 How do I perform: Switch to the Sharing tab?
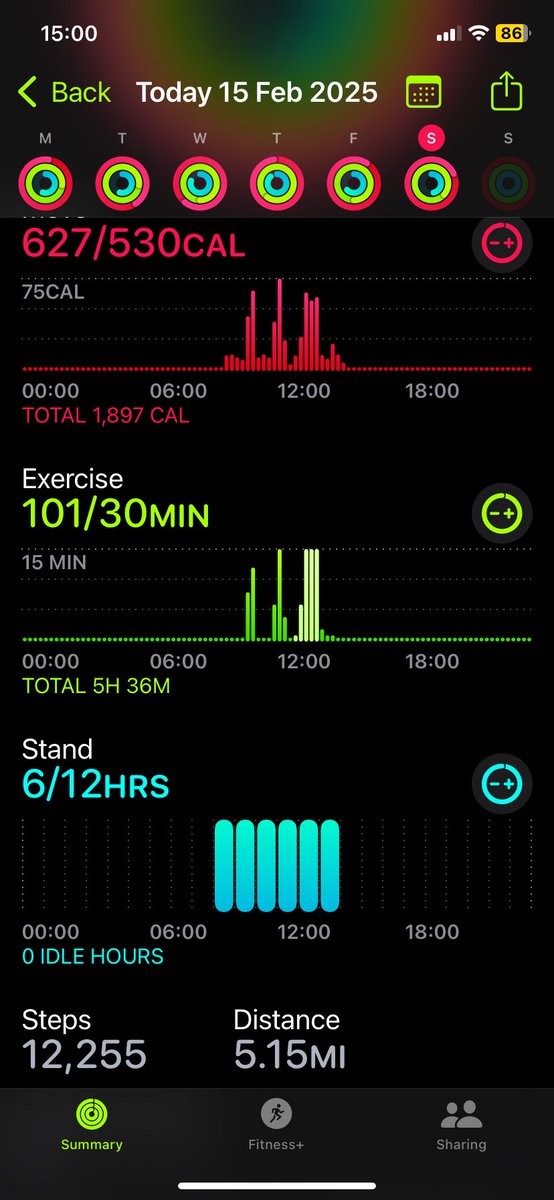[x=461, y=1125]
